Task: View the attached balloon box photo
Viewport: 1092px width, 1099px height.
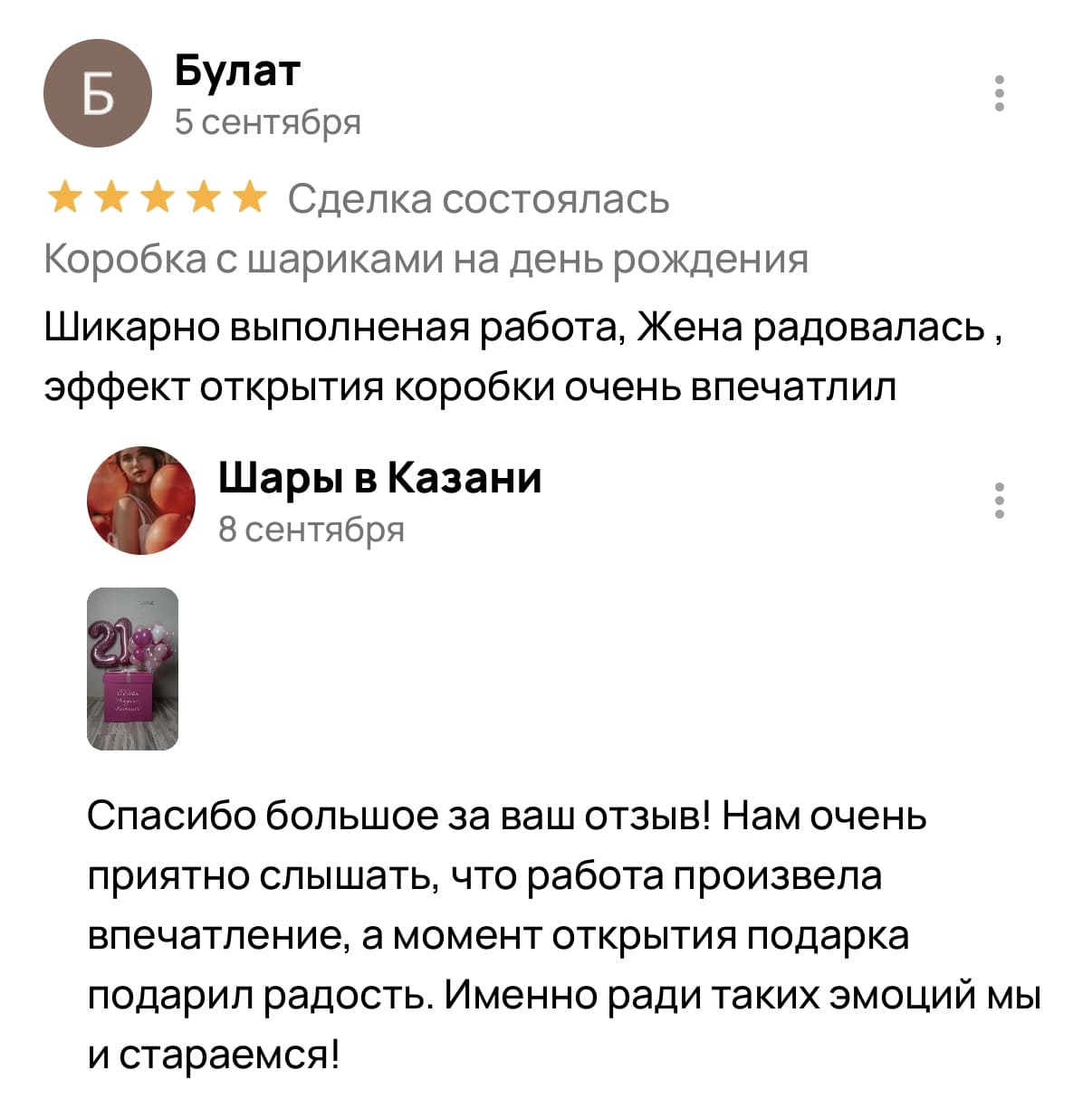Action: [132, 668]
